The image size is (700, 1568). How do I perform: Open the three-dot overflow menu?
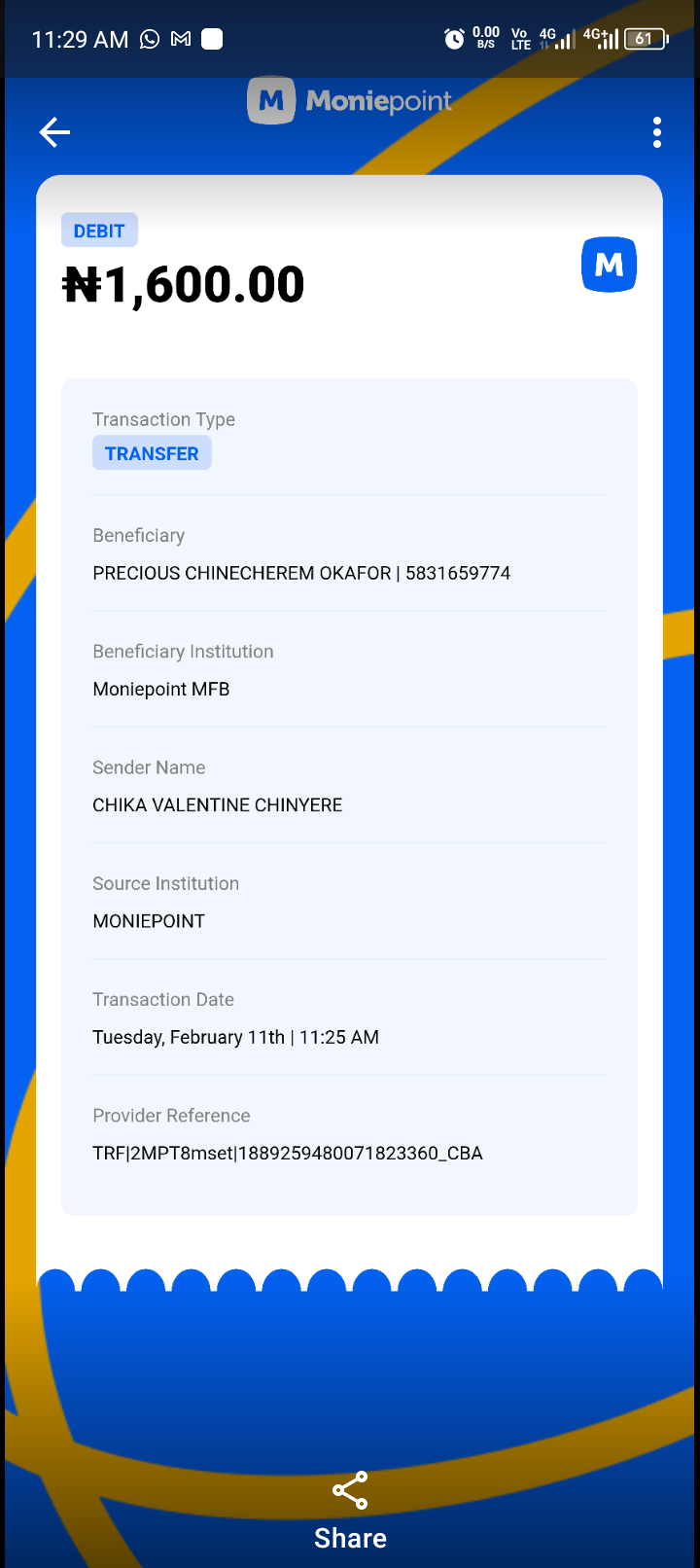click(x=657, y=132)
